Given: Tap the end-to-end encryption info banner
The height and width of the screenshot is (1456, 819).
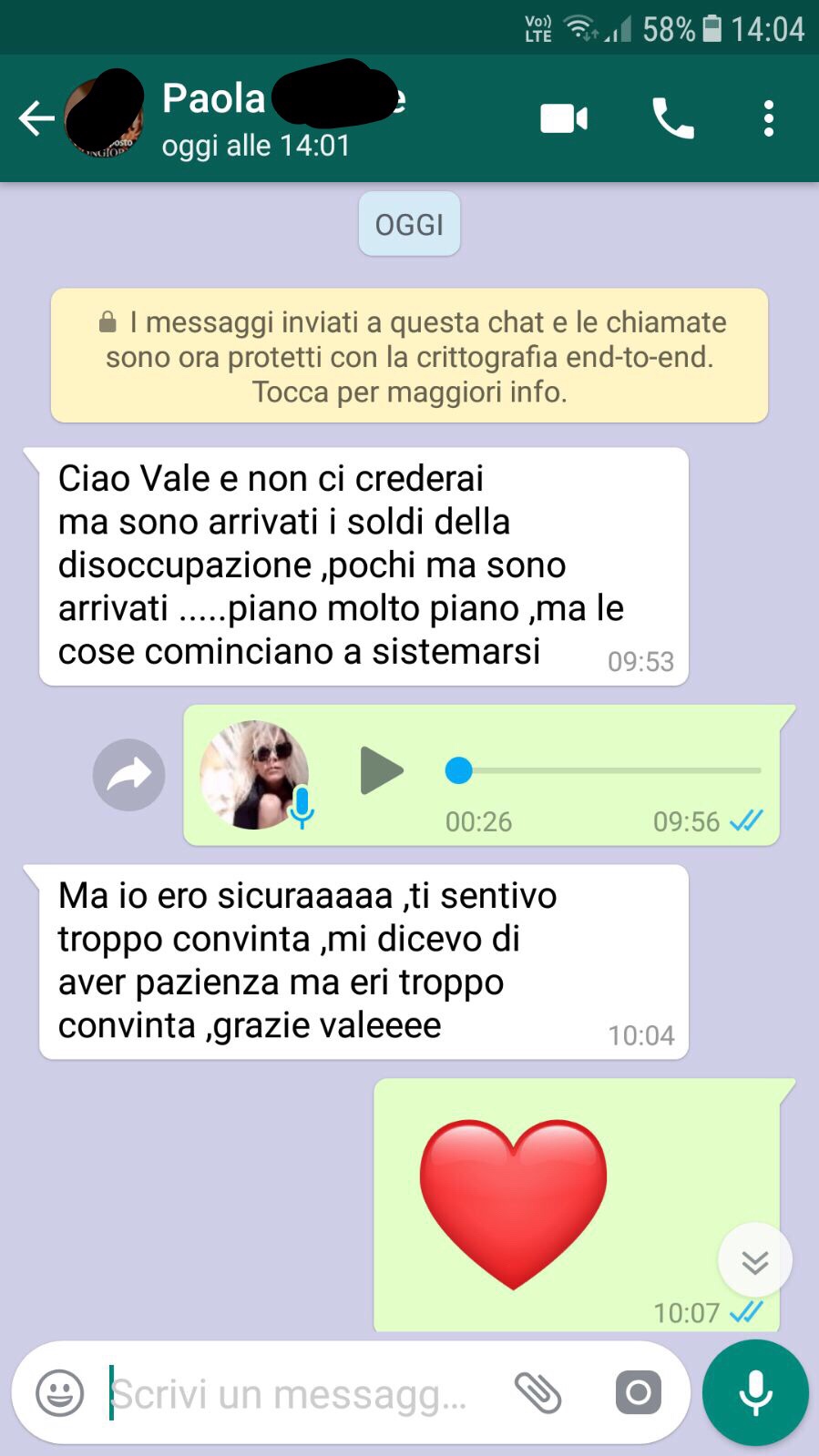Looking at the screenshot, I should [409, 356].
